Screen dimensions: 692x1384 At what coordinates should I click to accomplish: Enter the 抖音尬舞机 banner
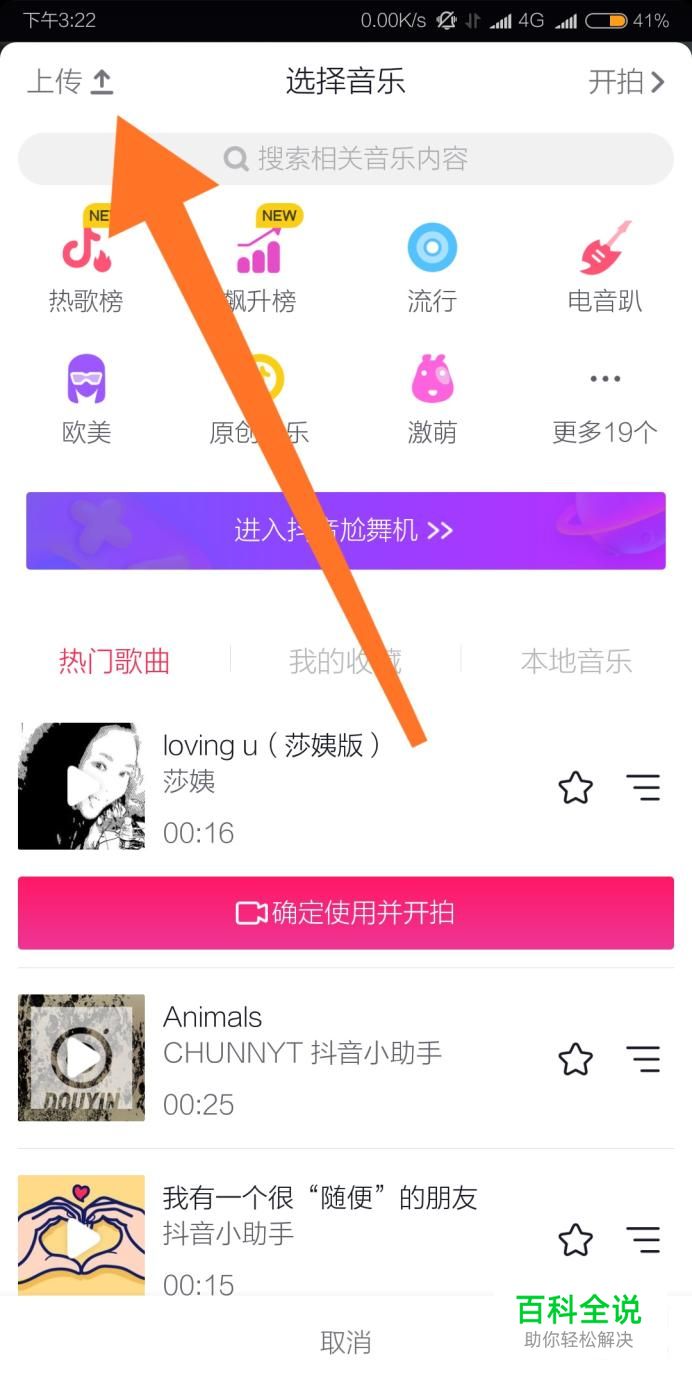[x=346, y=530]
